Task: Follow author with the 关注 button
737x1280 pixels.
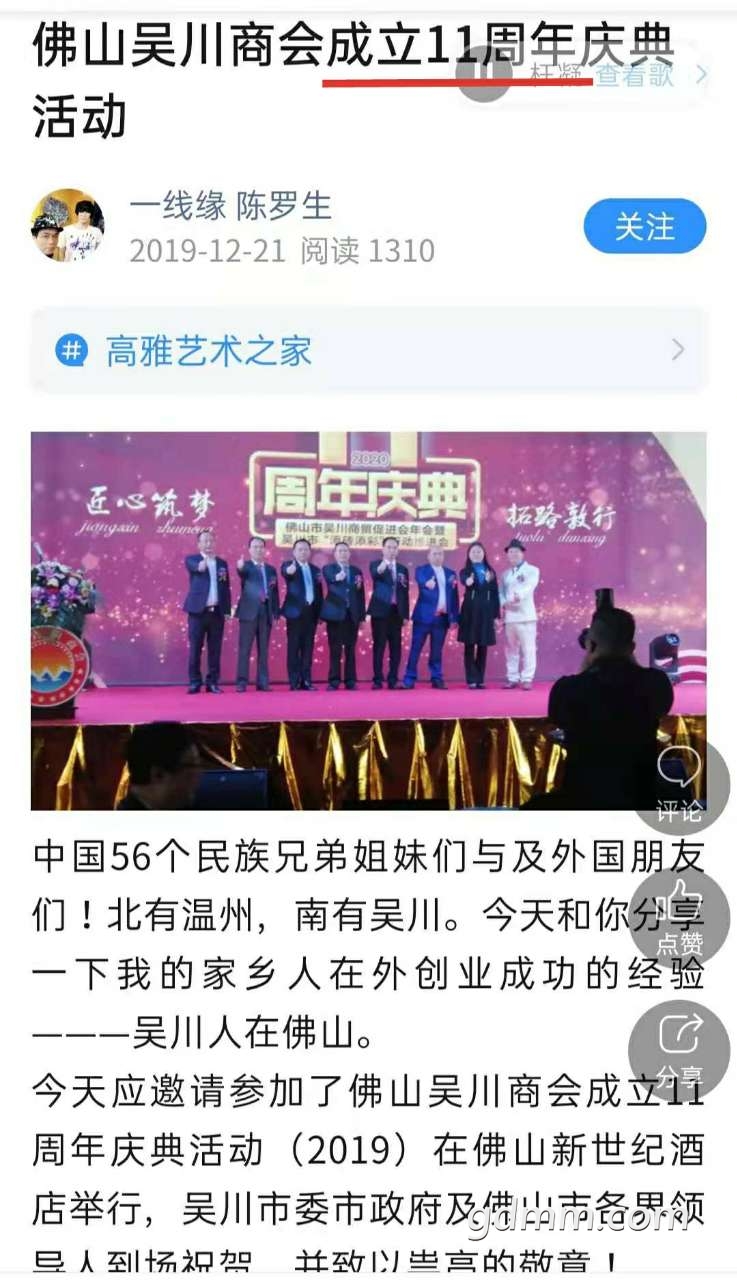Action: pyautogui.click(x=645, y=227)
